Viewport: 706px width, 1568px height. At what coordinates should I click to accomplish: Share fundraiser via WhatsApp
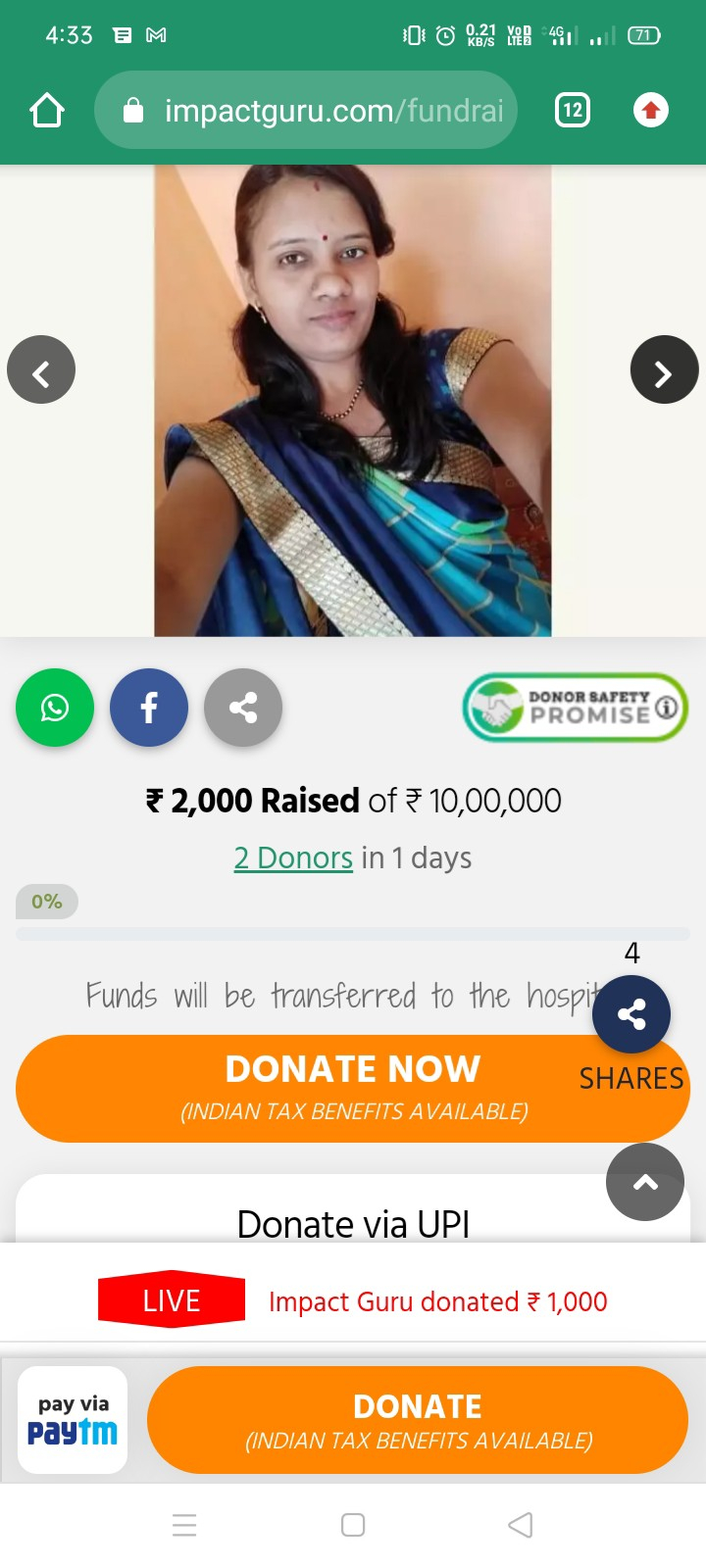pyautogui.click(x=55, y=708)
